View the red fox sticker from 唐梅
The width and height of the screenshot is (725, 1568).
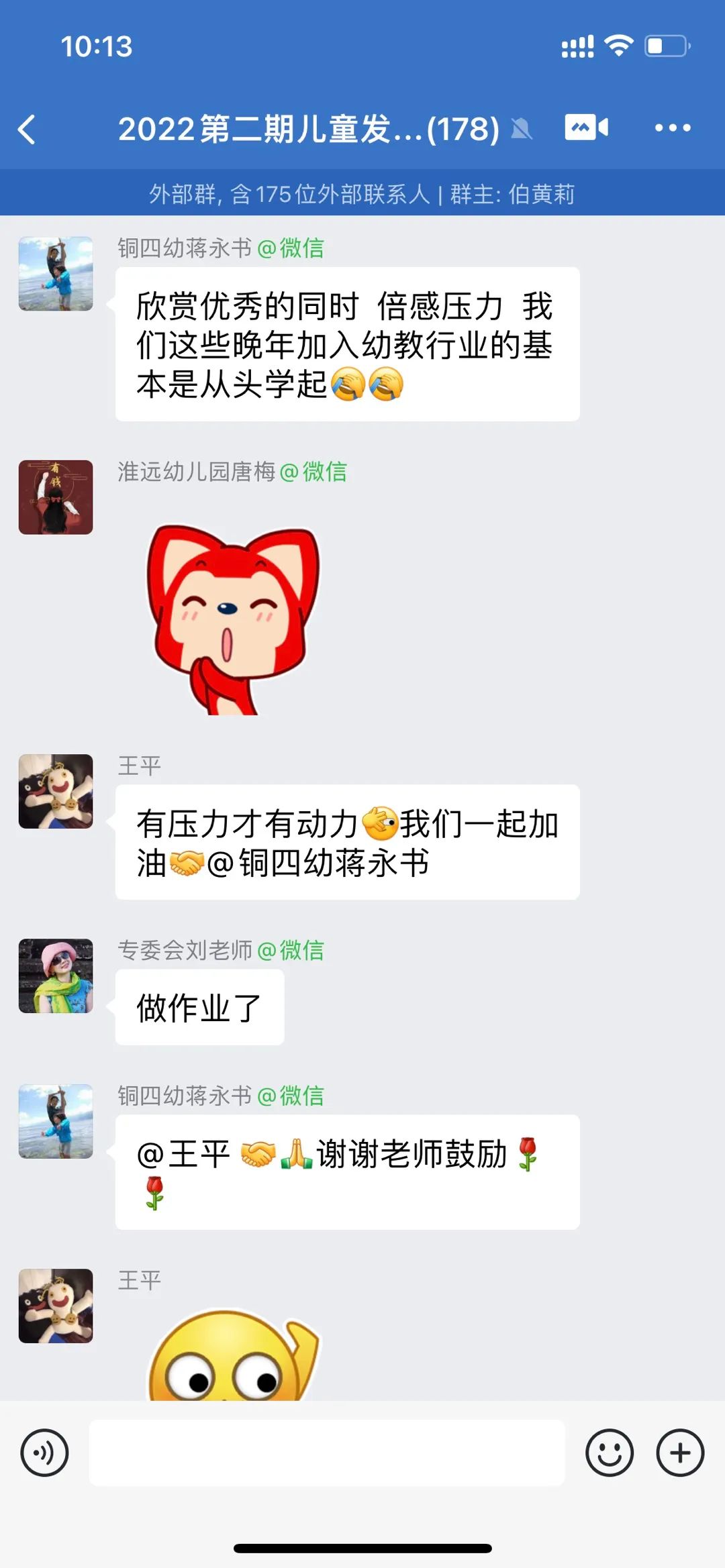coord(232,619)
